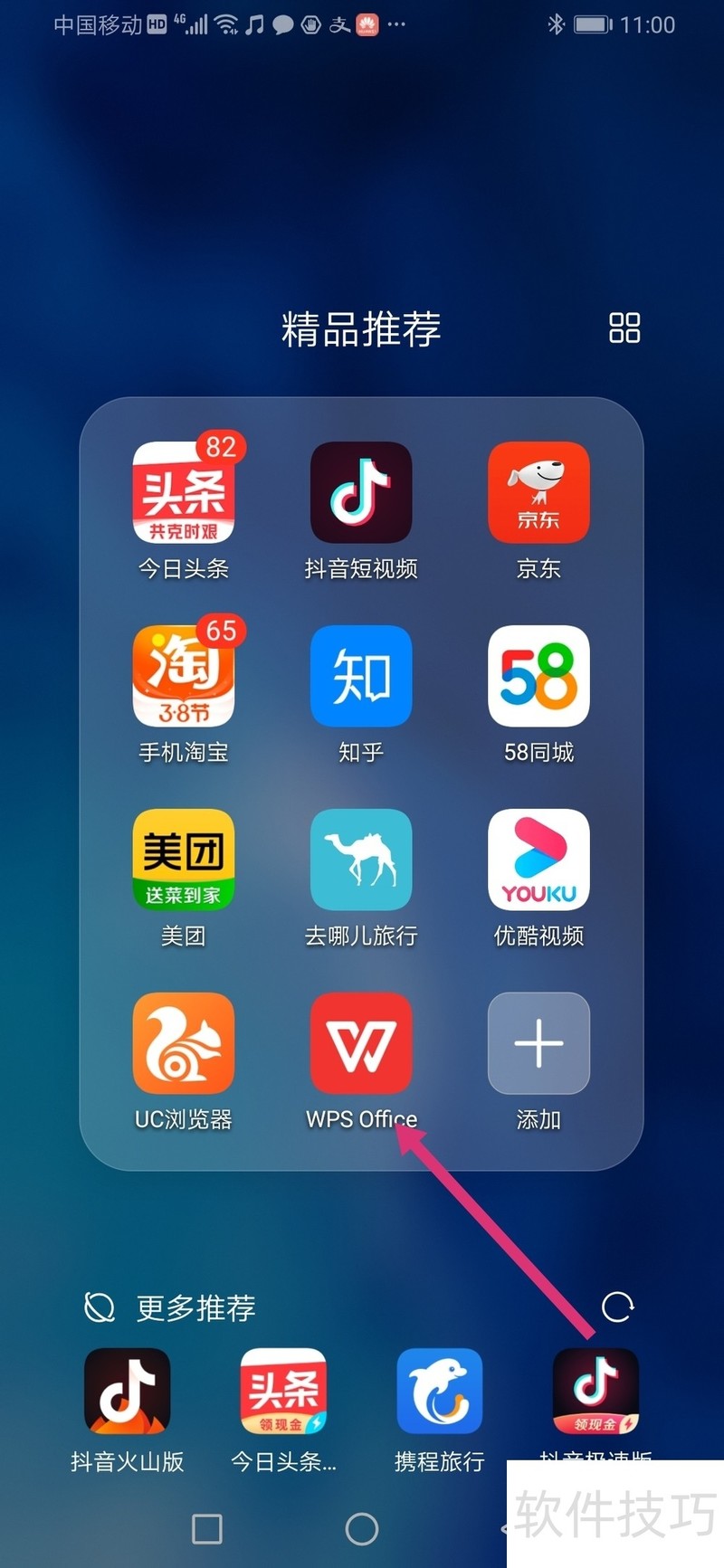This screenshot has width=724, height=1568.
Task: Open recent apps via square button
Action: point(207,1529)
